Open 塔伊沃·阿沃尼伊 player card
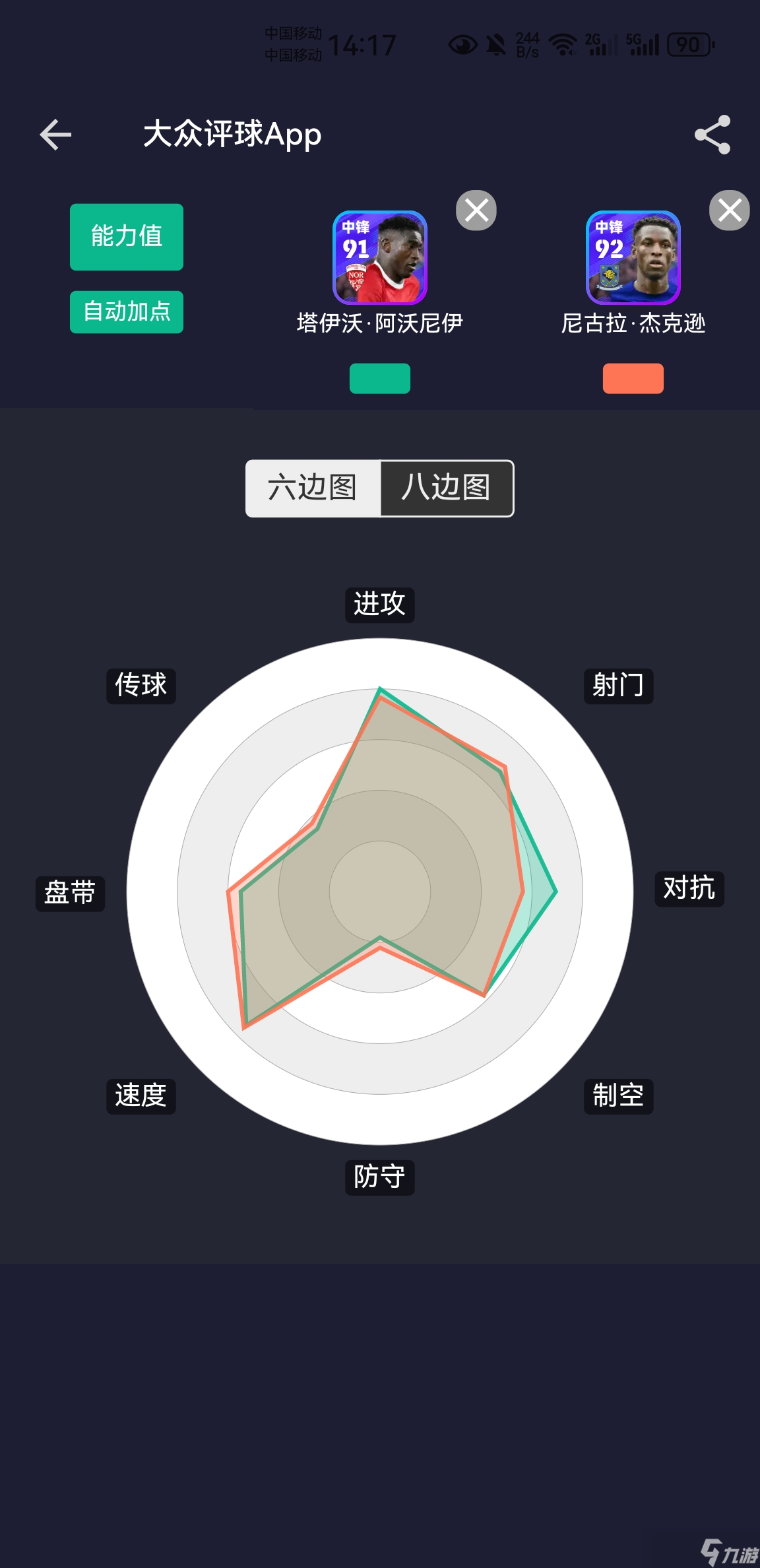The height and width of the screenshot is (1568, 760). 380,258
